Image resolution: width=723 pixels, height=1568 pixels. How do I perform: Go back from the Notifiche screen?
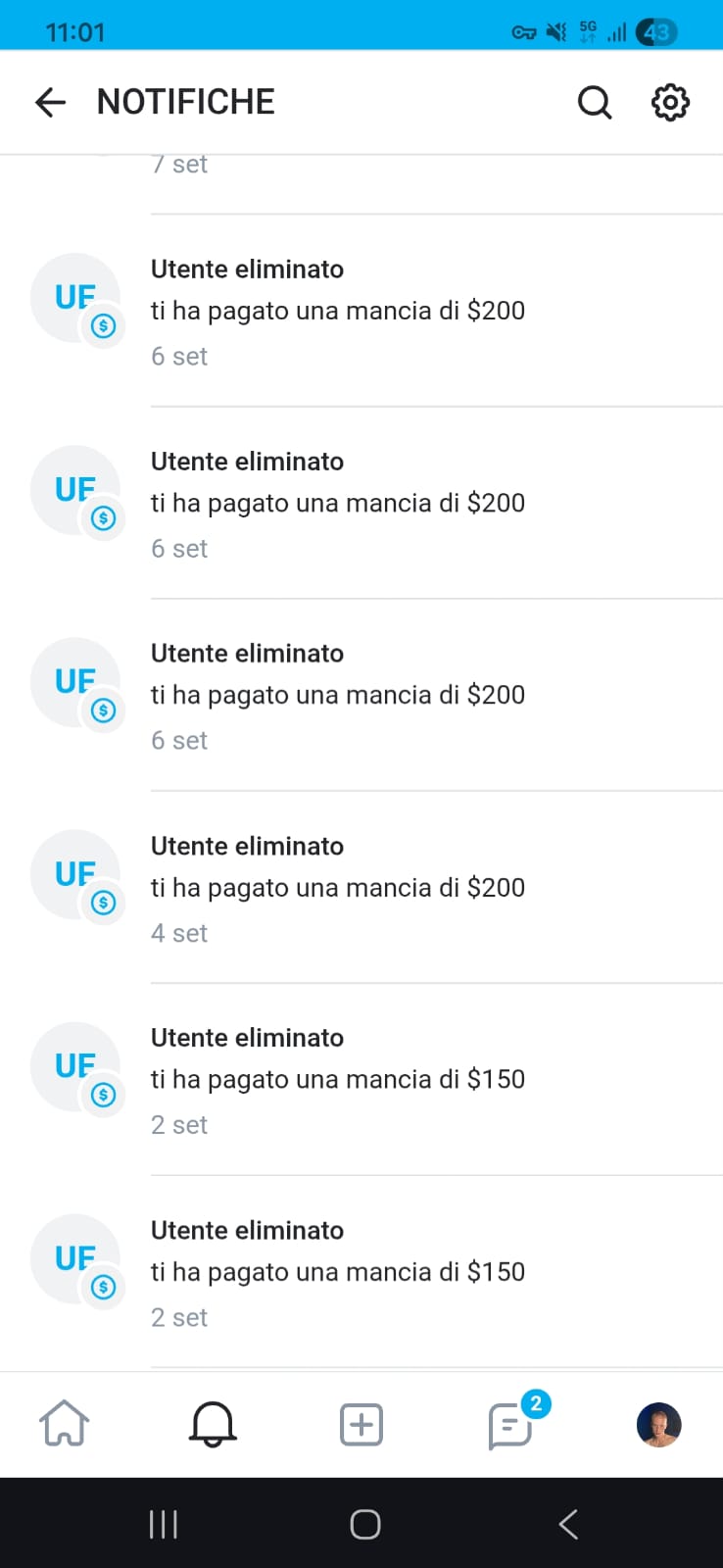tap(50, 102)
